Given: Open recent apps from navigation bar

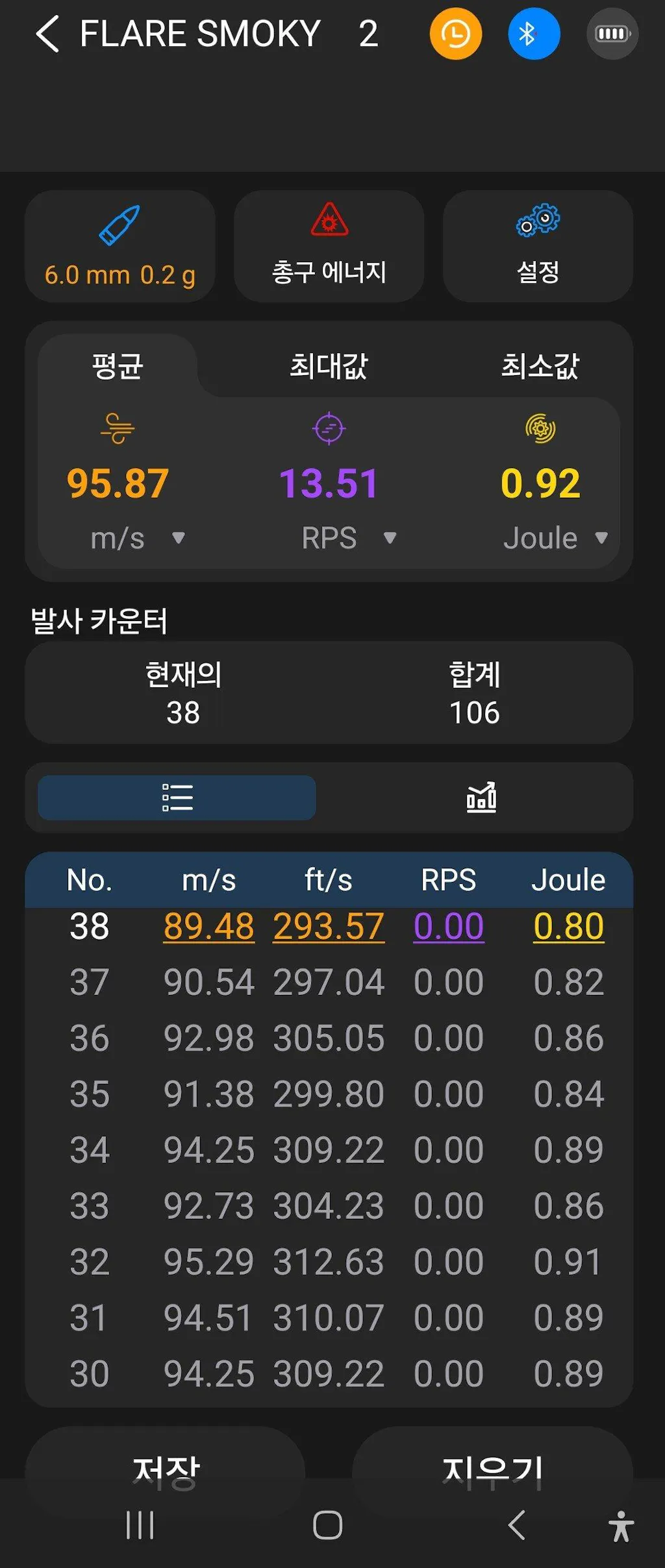Looking at the screenshot, I should [140, 1525].
